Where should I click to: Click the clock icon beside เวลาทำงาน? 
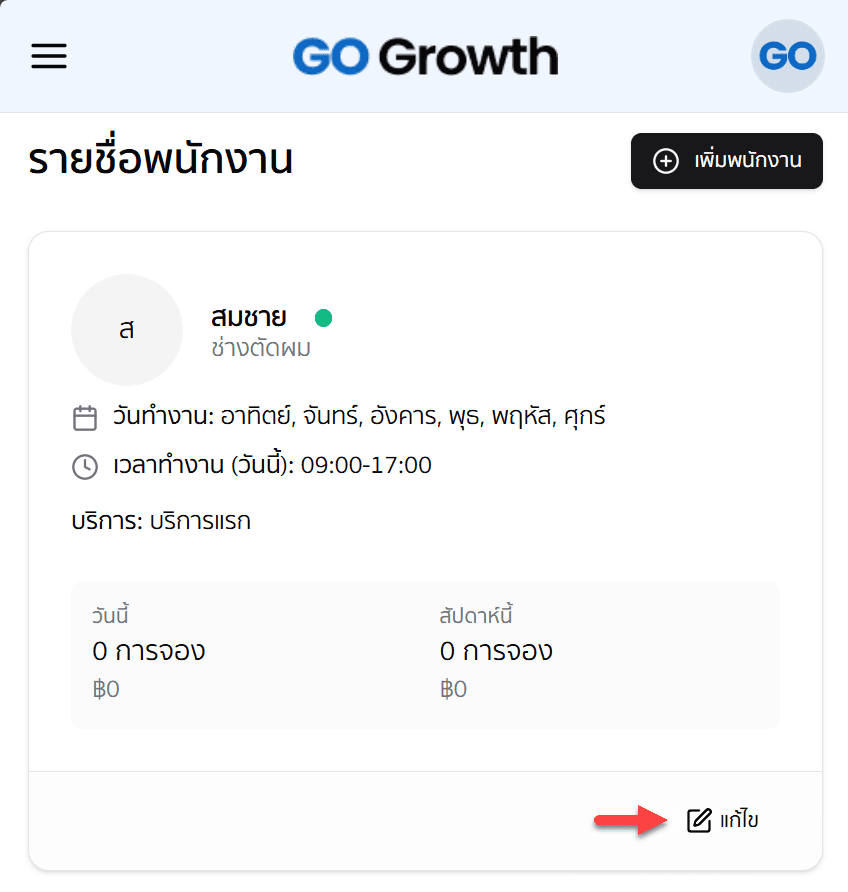click(x=85, y=465)
